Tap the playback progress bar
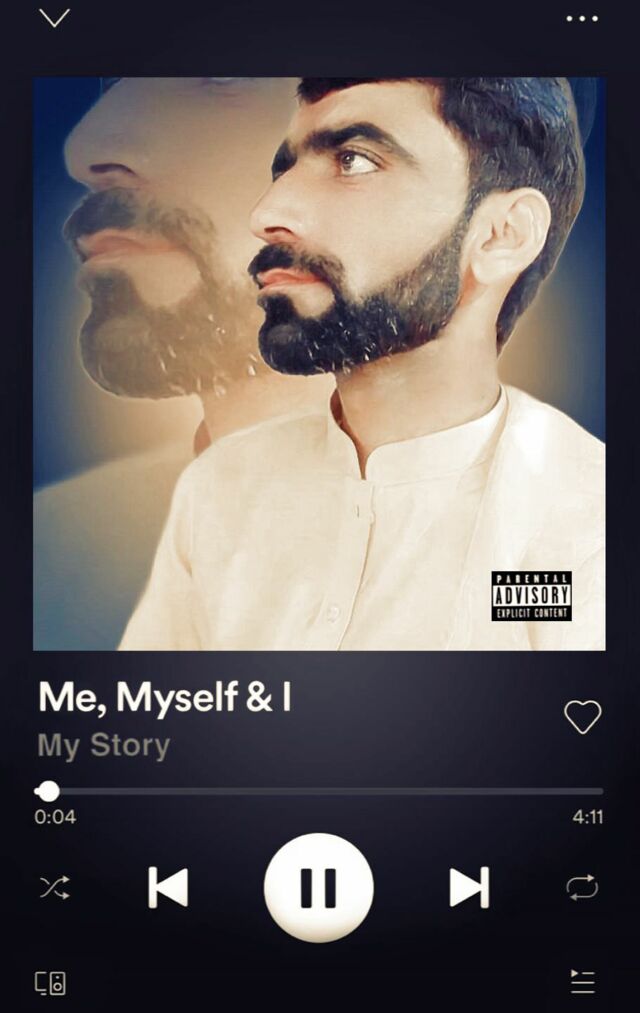Screen dimensions: 640x1013 (x=320, y=791)
